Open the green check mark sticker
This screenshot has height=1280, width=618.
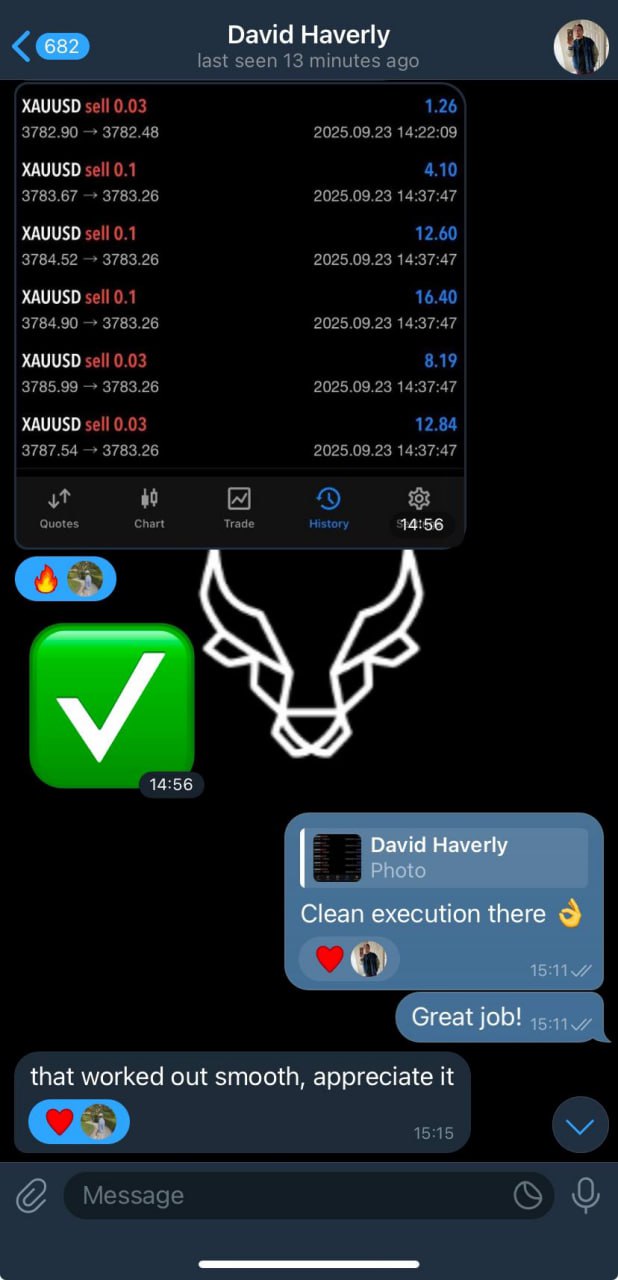coord(112,705)
